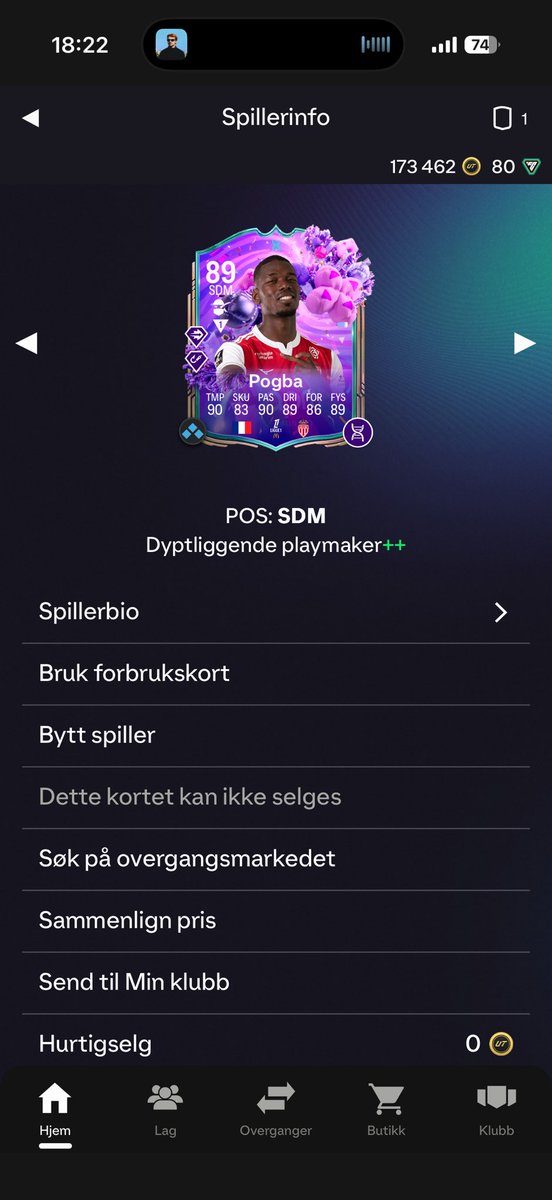Open the Overganger tab
The width and height of the screenshot is (552, 1200).
276,1110
